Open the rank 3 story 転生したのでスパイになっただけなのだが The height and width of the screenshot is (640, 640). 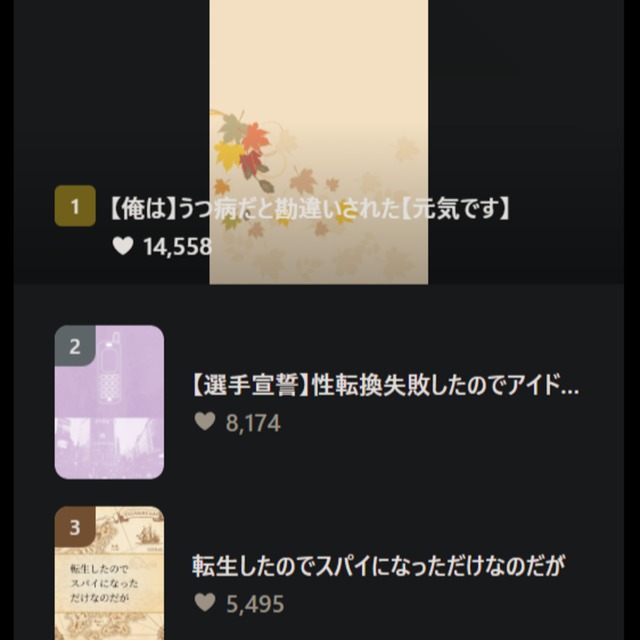pyautogui.click(x=378, y=566)
